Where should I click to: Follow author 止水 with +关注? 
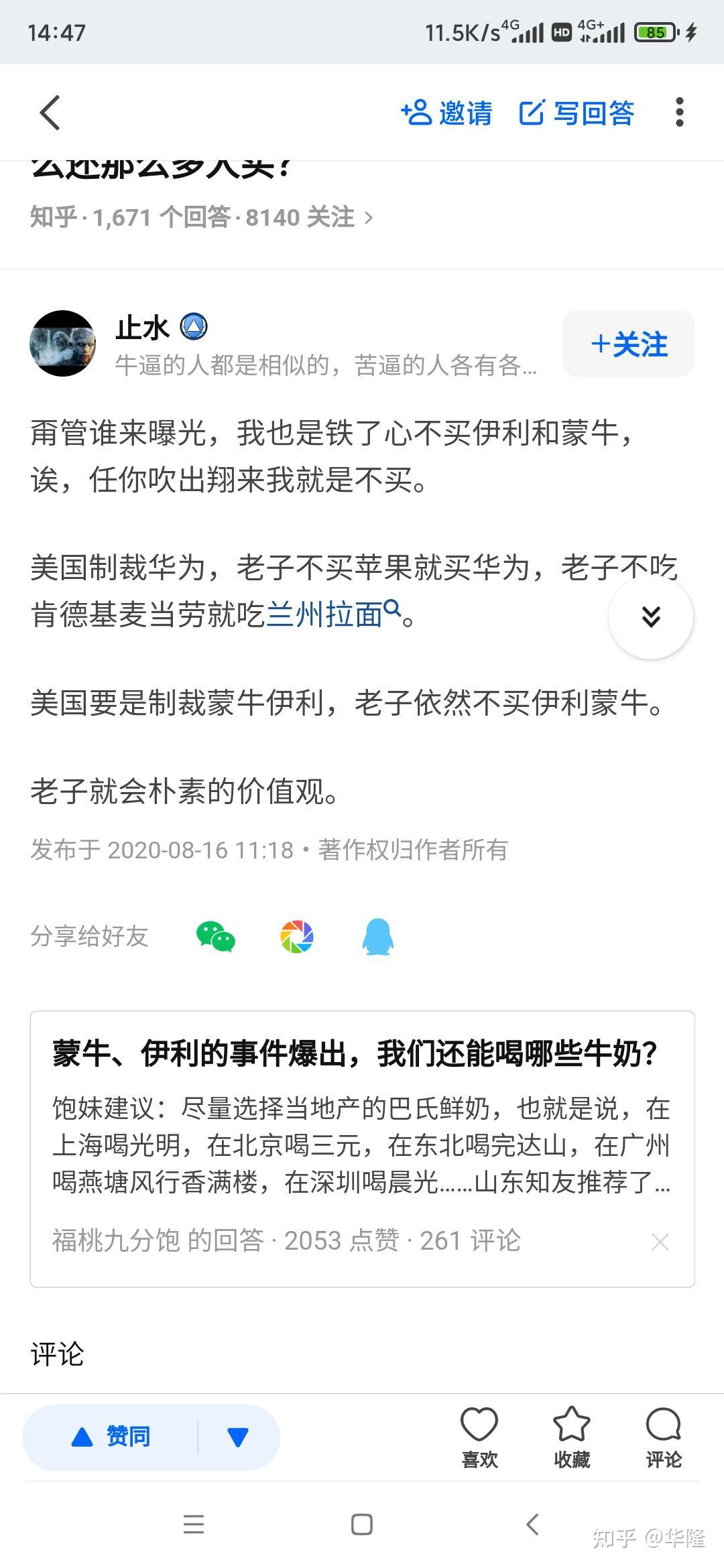pyautogui.click(x=629, y=344)
